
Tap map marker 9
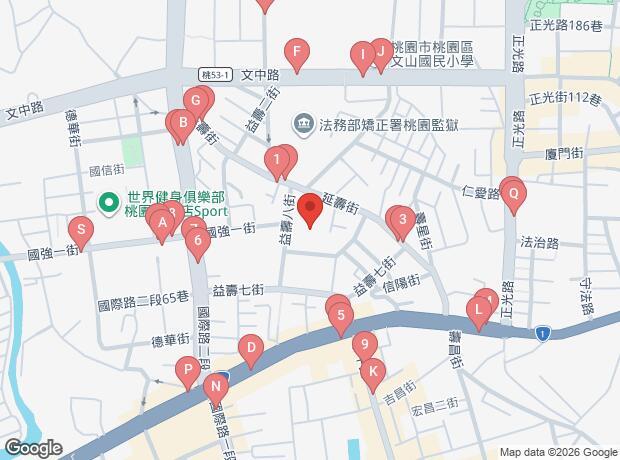(x=365, y=348)
